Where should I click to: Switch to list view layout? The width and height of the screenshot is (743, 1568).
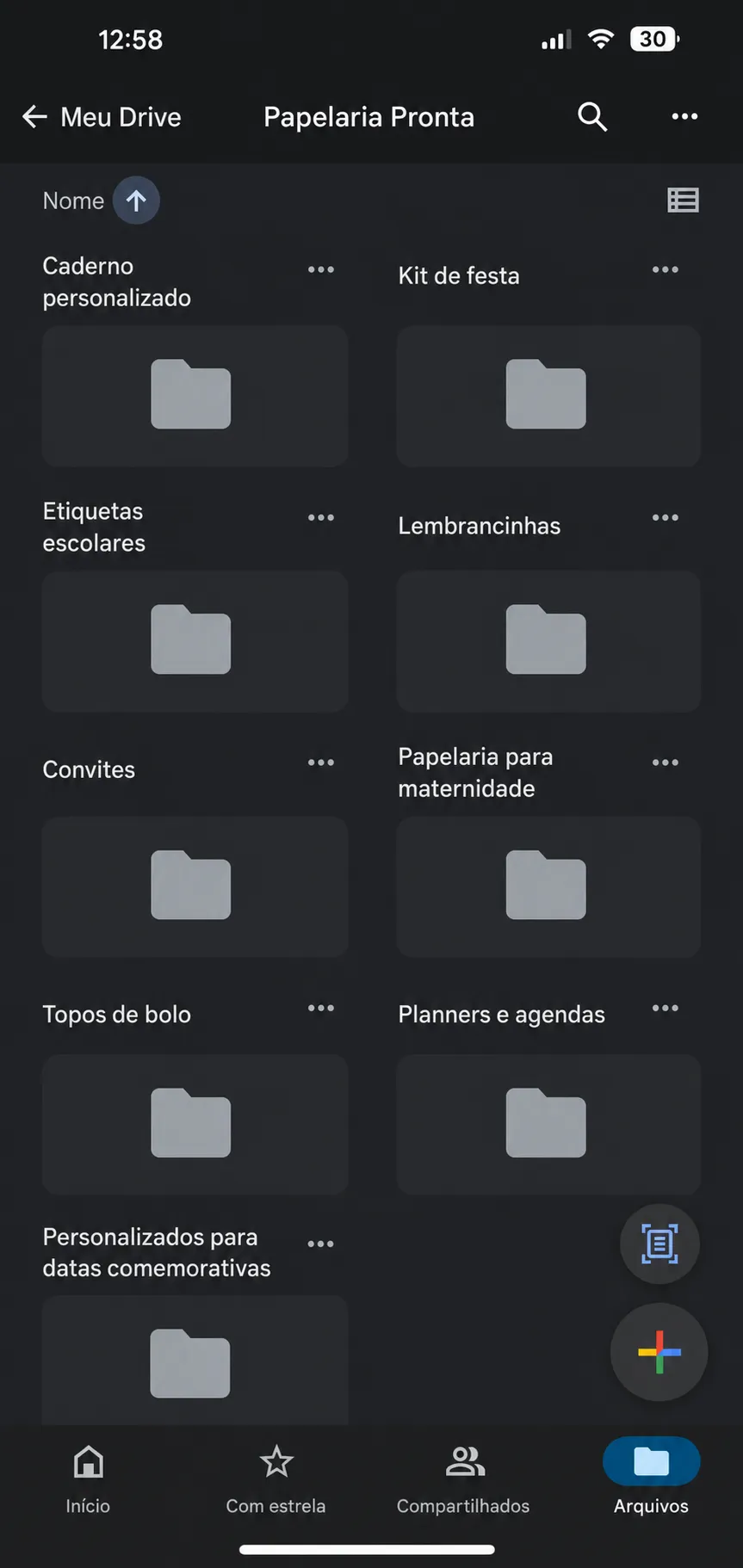(x=684, y=201)
